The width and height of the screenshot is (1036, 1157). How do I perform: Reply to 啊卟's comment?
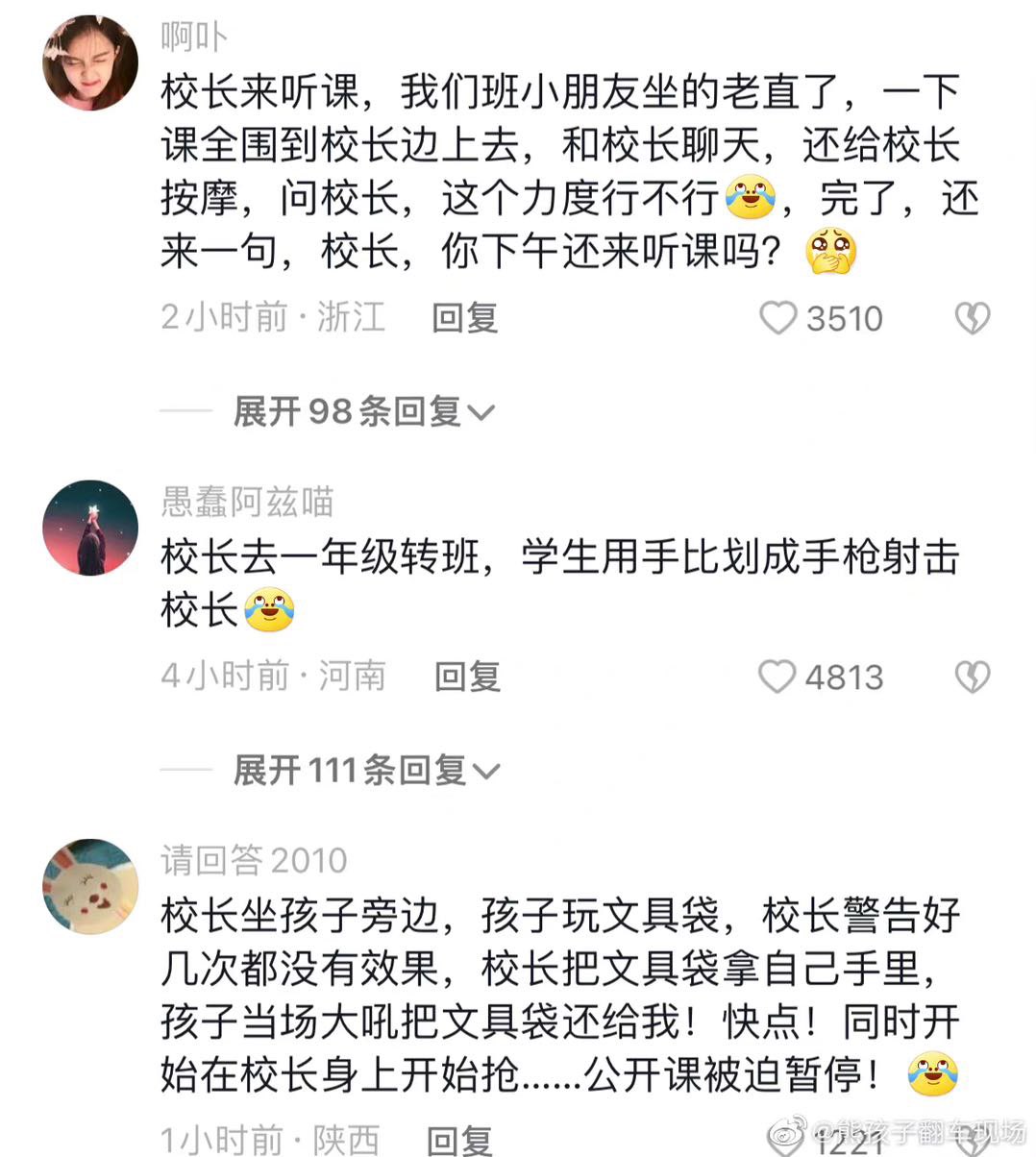tap(464, 318)
